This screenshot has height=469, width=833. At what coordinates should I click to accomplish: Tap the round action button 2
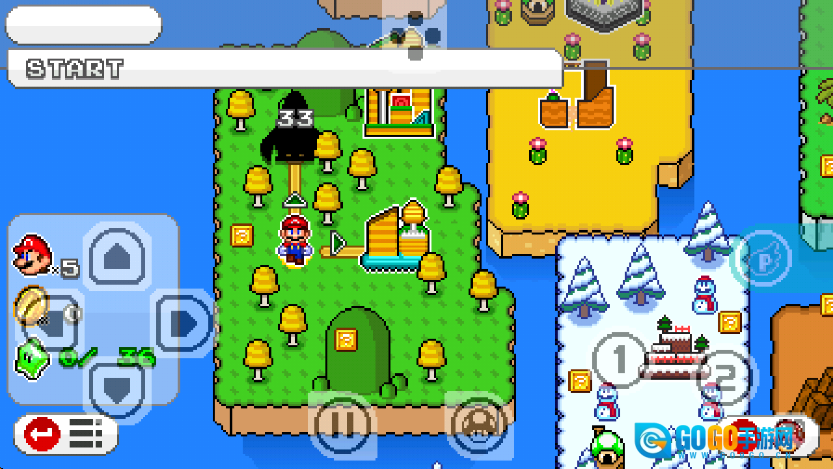(727, 380)
